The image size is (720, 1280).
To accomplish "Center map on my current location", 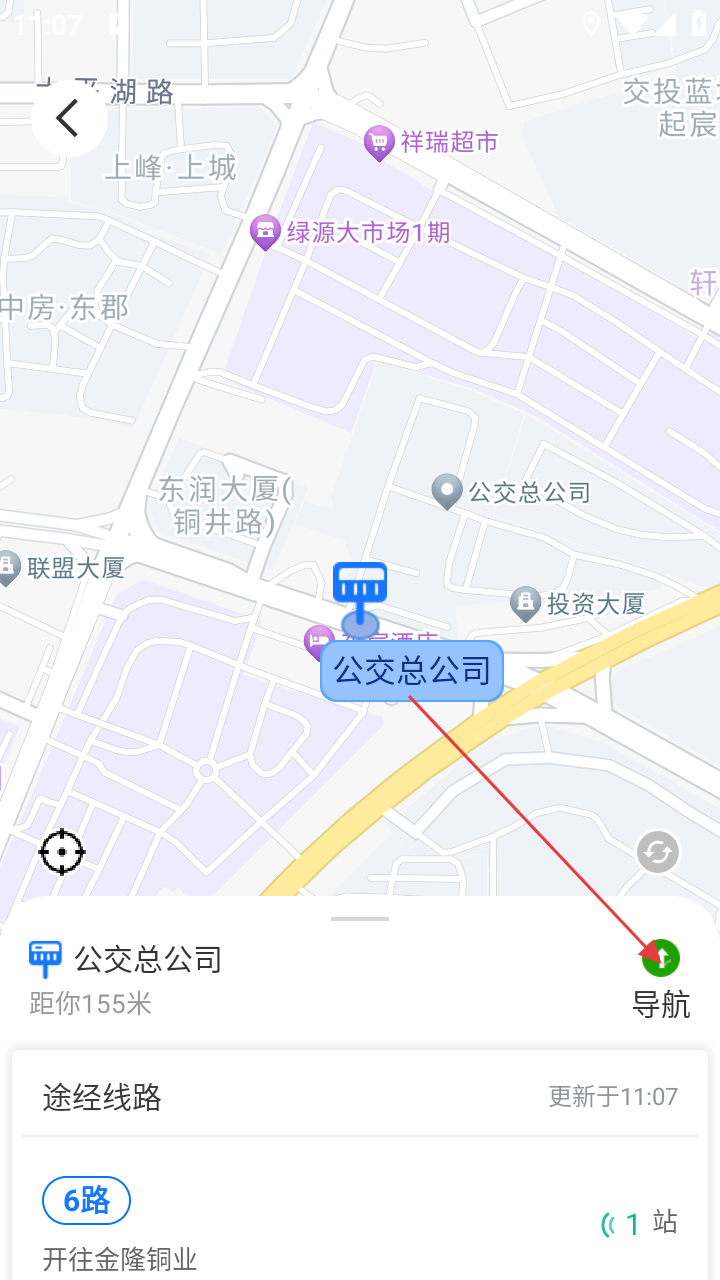I will coord(62,852).
